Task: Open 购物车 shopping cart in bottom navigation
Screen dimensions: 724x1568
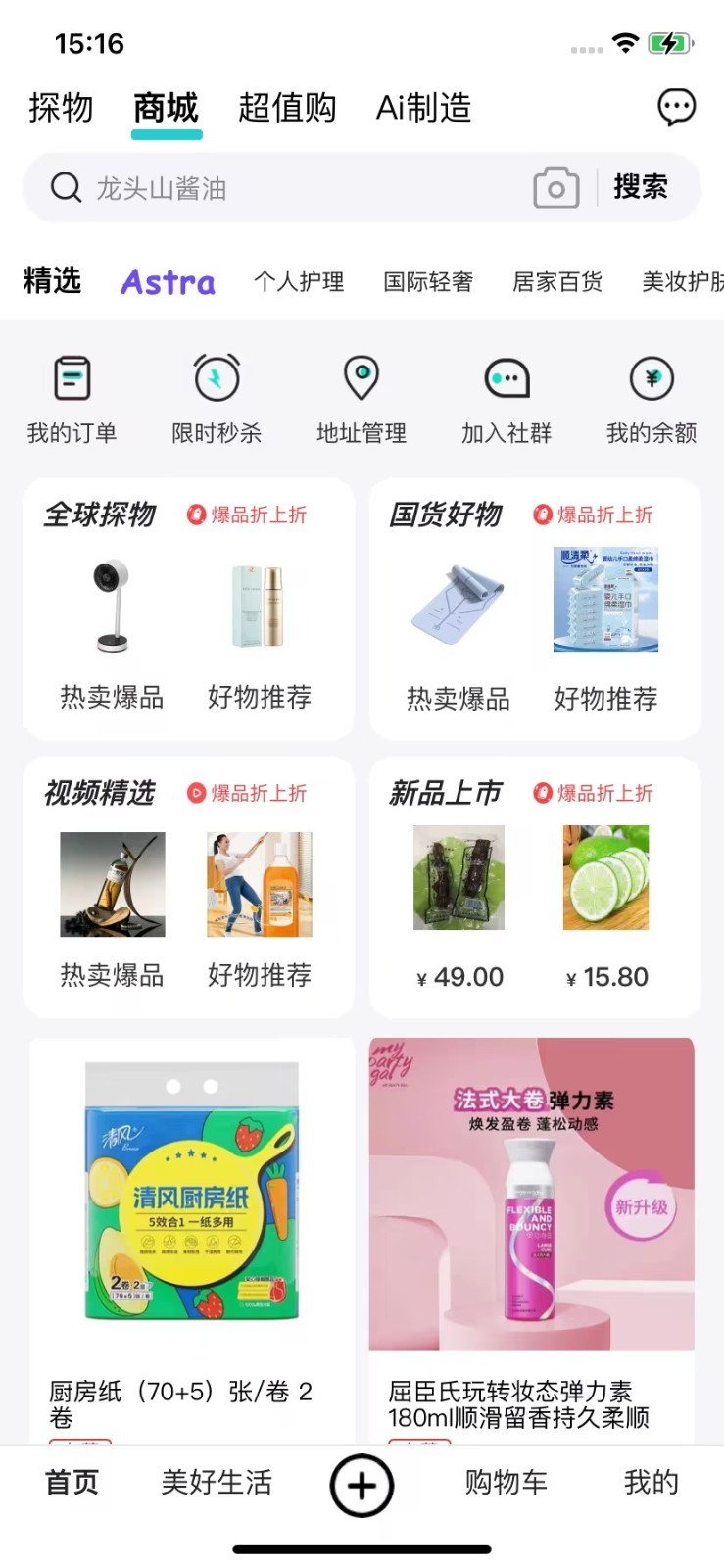Action: (505, 1483)
